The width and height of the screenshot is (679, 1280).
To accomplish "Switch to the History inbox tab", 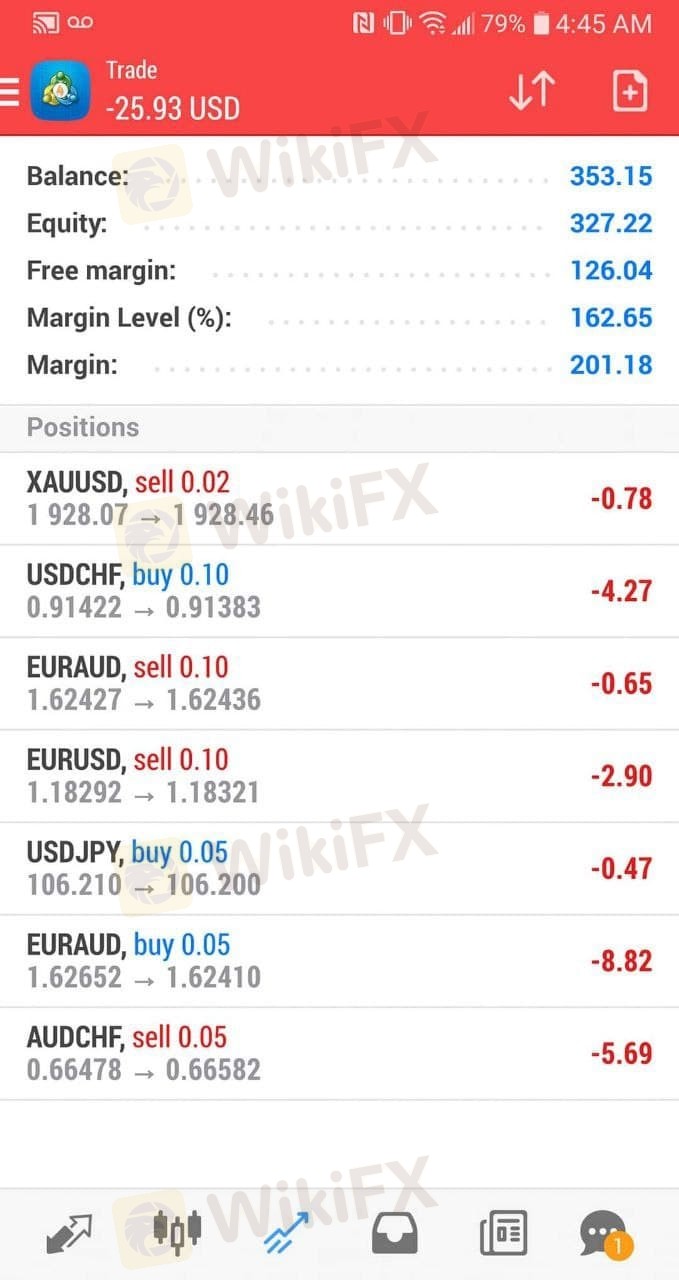I will coord(395,1233).
